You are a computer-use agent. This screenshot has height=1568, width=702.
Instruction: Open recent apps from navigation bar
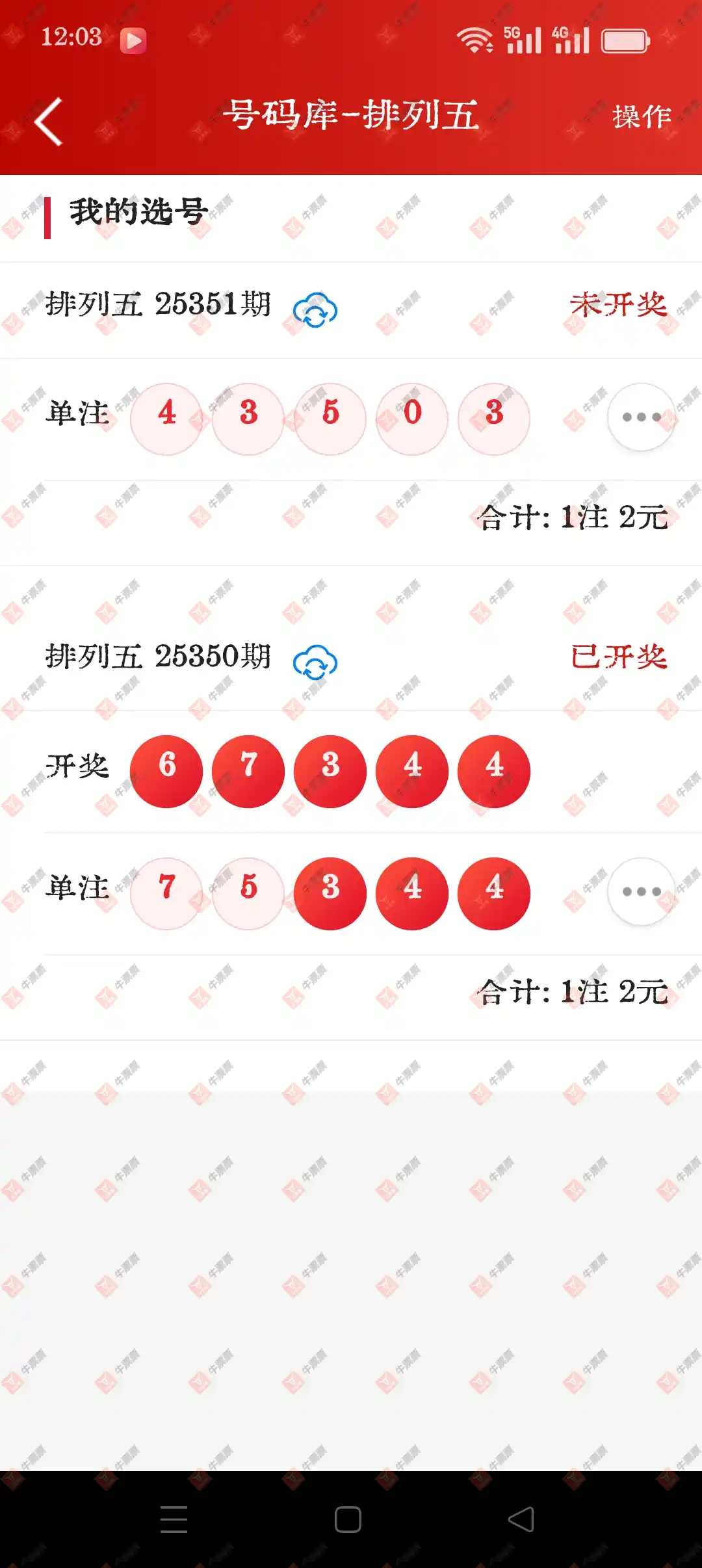click(x=174, y=1520)
